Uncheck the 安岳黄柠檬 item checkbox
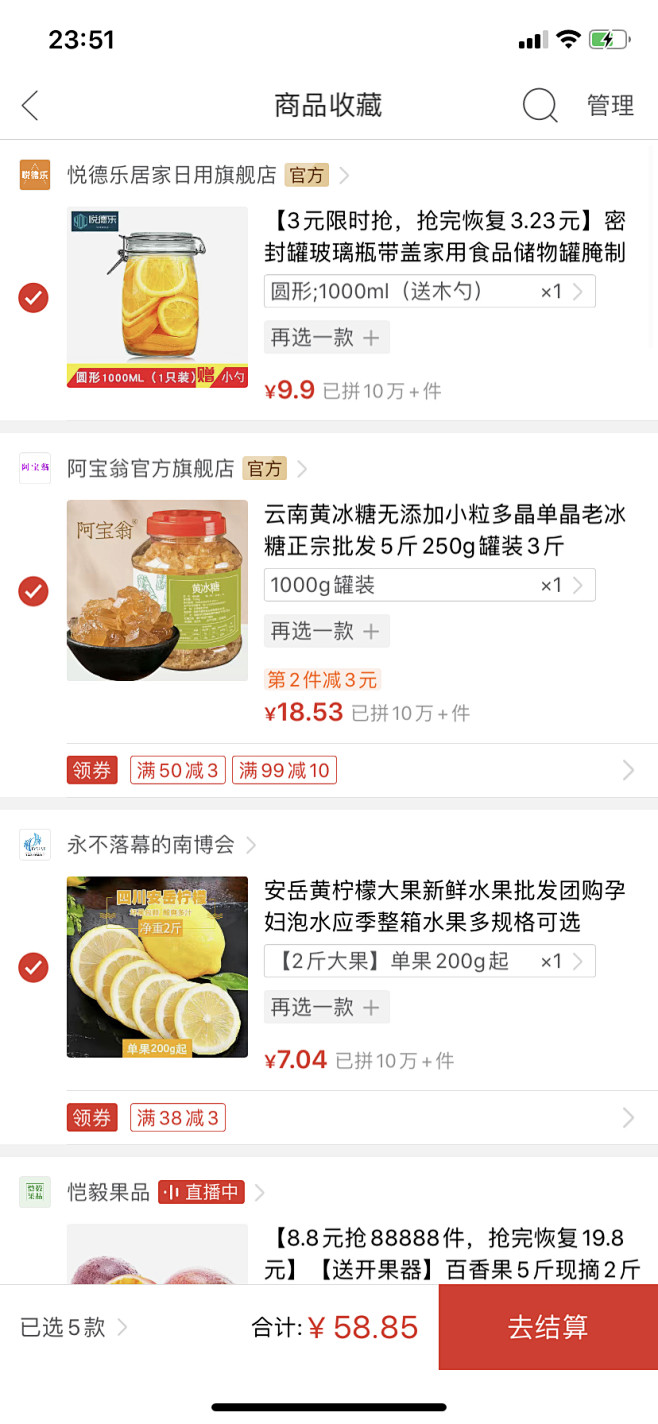 click(x=33, y=967)
